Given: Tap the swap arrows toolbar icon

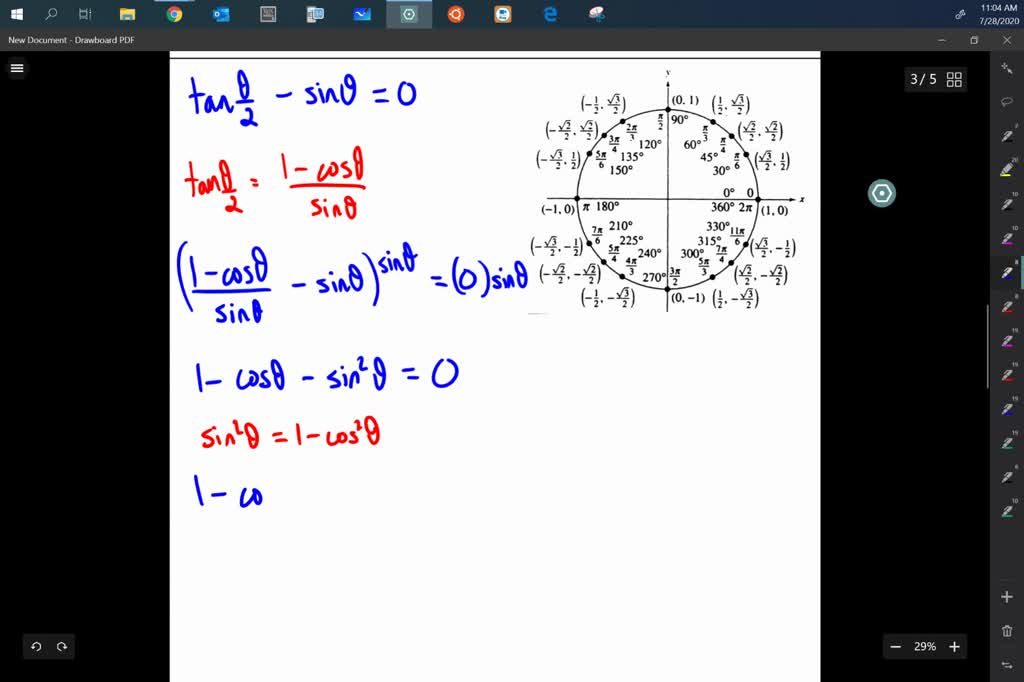Looking at the screenshot, I should (1007, 665).
